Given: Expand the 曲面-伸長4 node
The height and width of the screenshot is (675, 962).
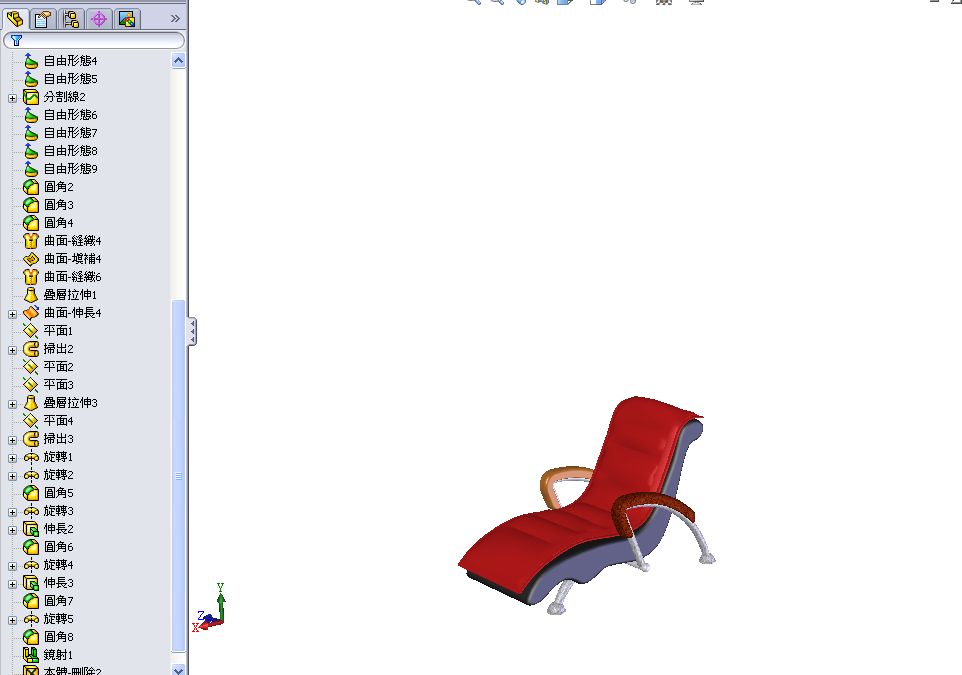Looking at the screenshot, I should coord(12,313).
